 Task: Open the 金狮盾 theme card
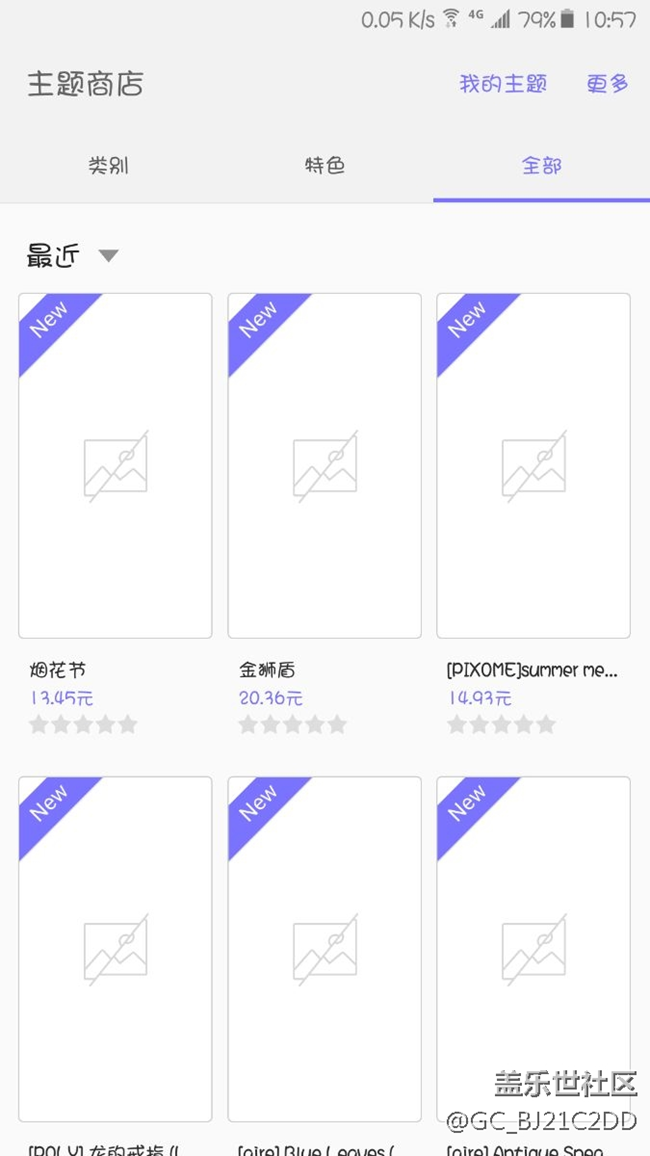[324, 466]
